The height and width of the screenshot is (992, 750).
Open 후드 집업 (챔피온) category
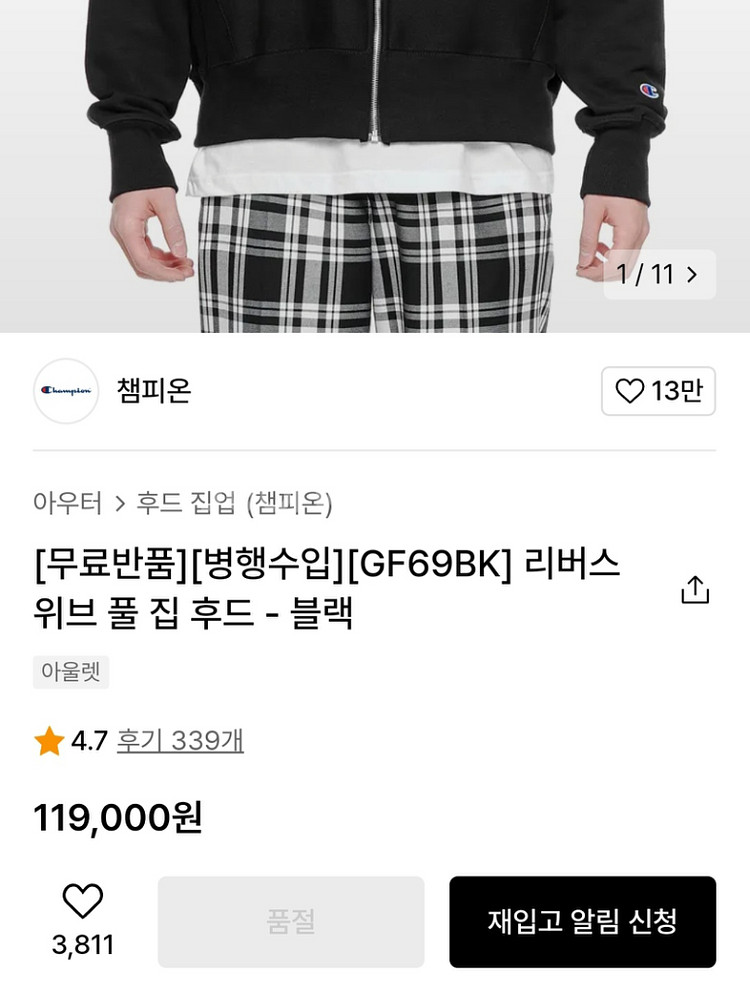coord(234,503)
